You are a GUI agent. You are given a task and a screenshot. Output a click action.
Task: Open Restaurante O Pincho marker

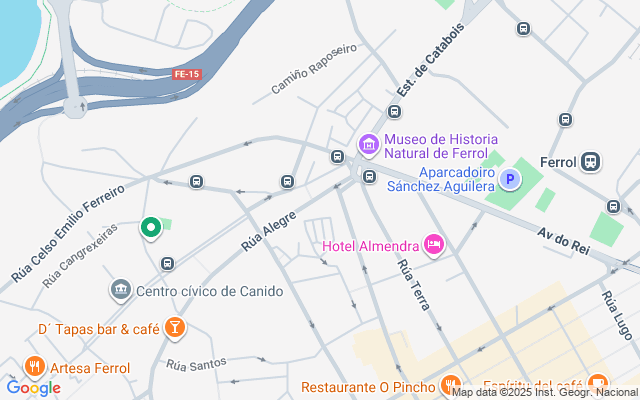[x=451, y=384]
